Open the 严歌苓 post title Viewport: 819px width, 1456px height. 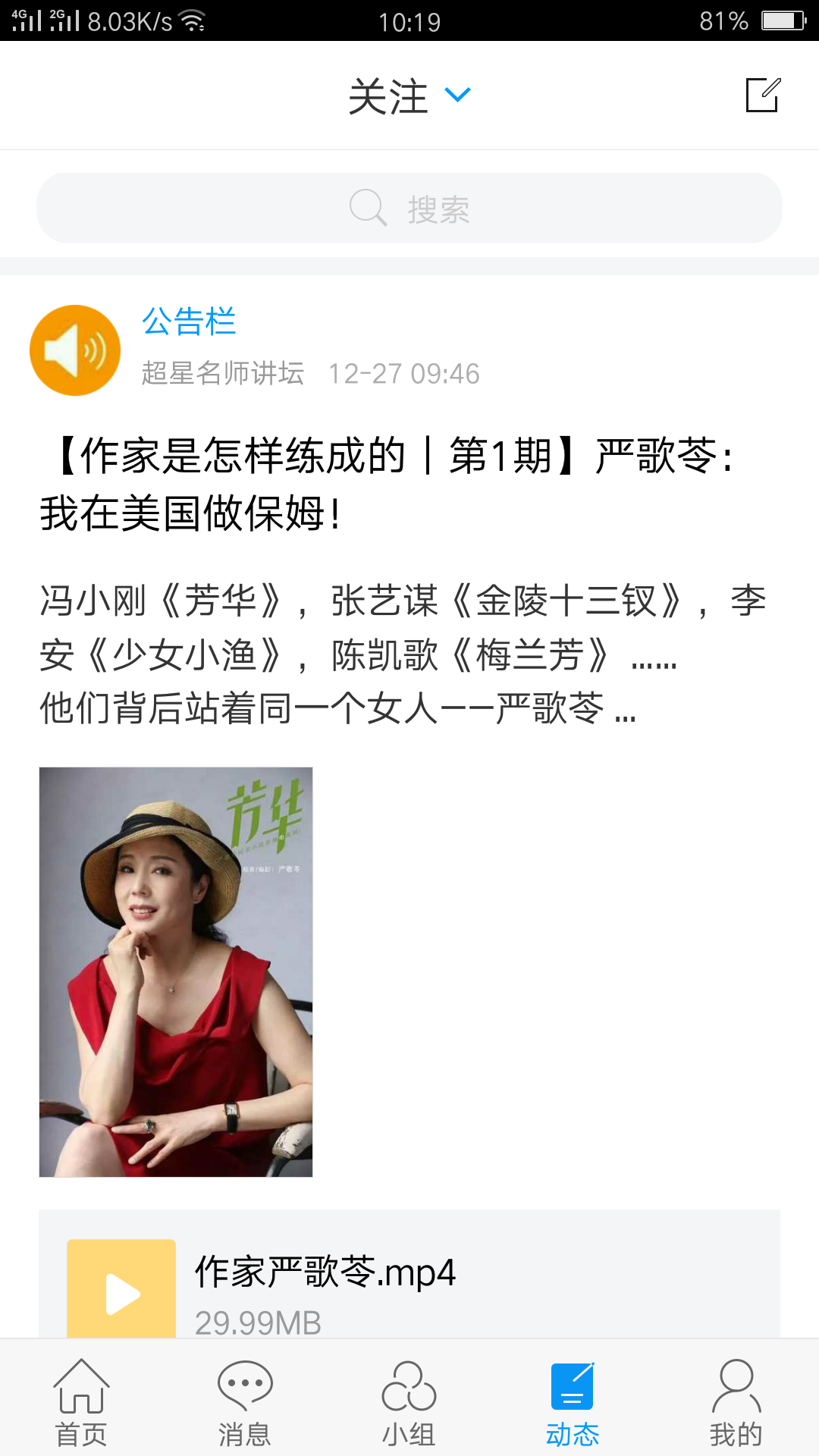387,484
